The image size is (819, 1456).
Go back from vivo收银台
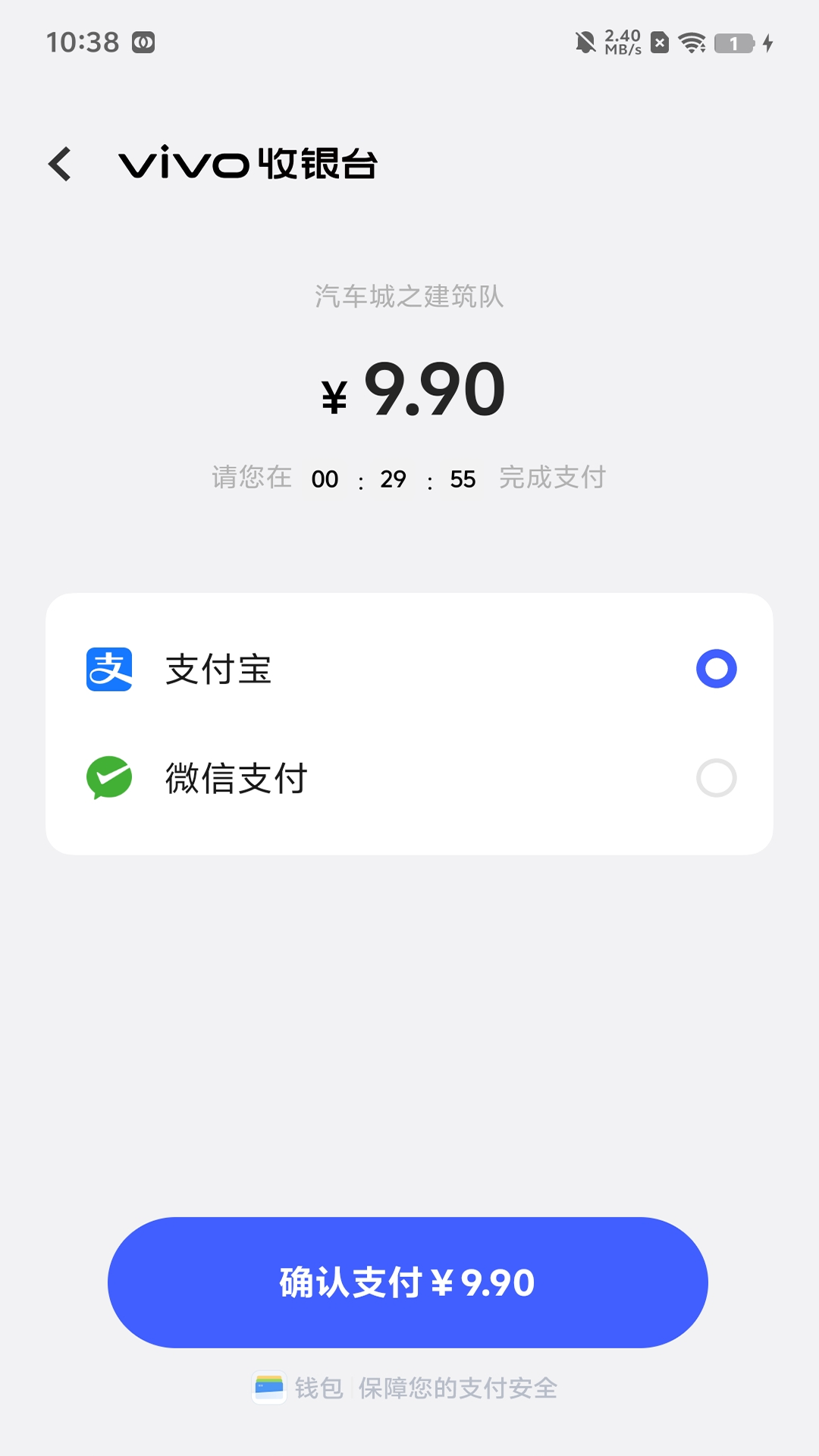coord(60,164)
